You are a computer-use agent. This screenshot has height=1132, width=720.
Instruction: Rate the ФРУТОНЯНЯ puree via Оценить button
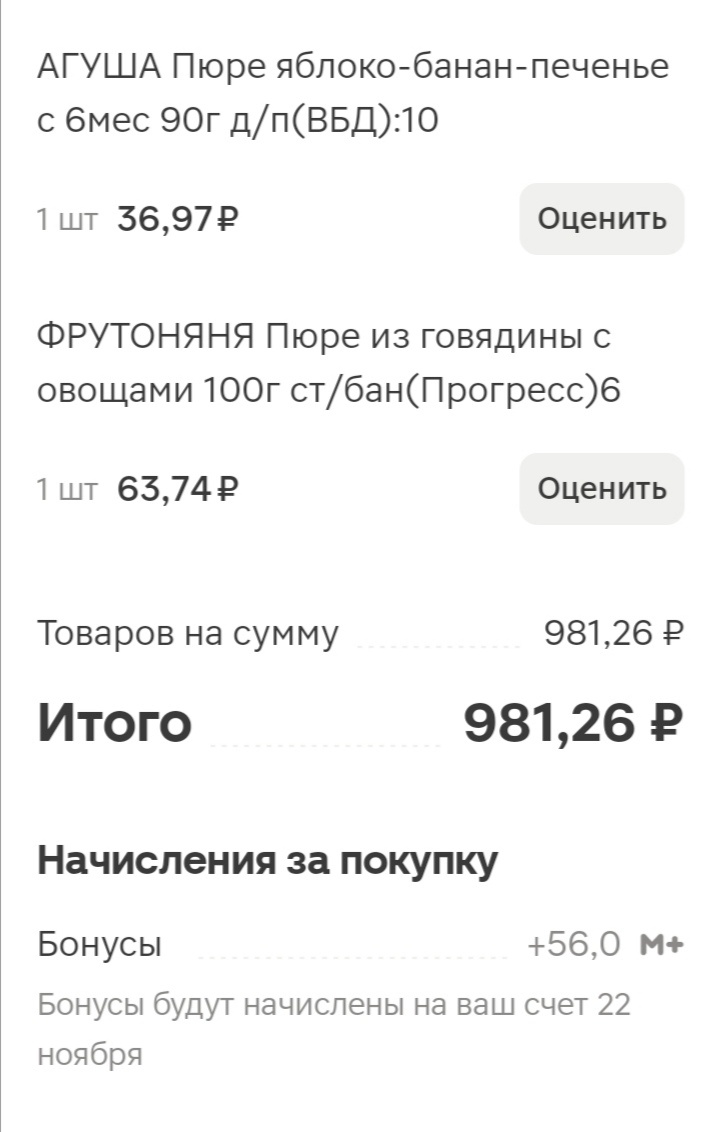pyautogui.click(x=601, y=489)
